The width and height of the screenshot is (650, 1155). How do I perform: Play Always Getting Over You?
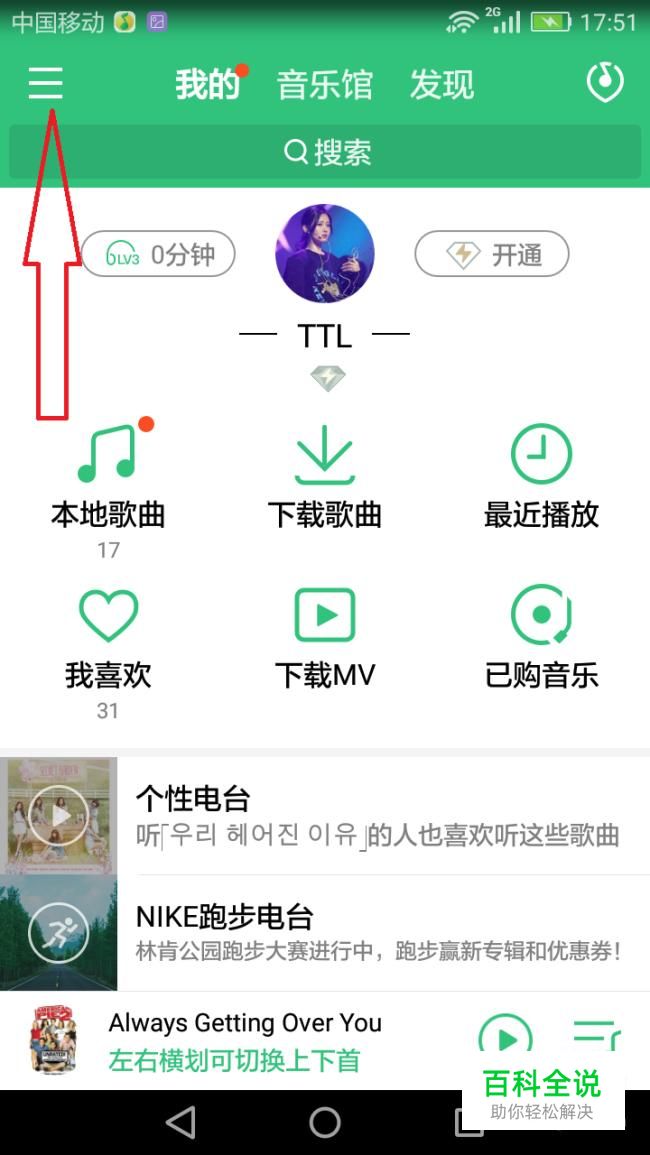click(505, 1040)
